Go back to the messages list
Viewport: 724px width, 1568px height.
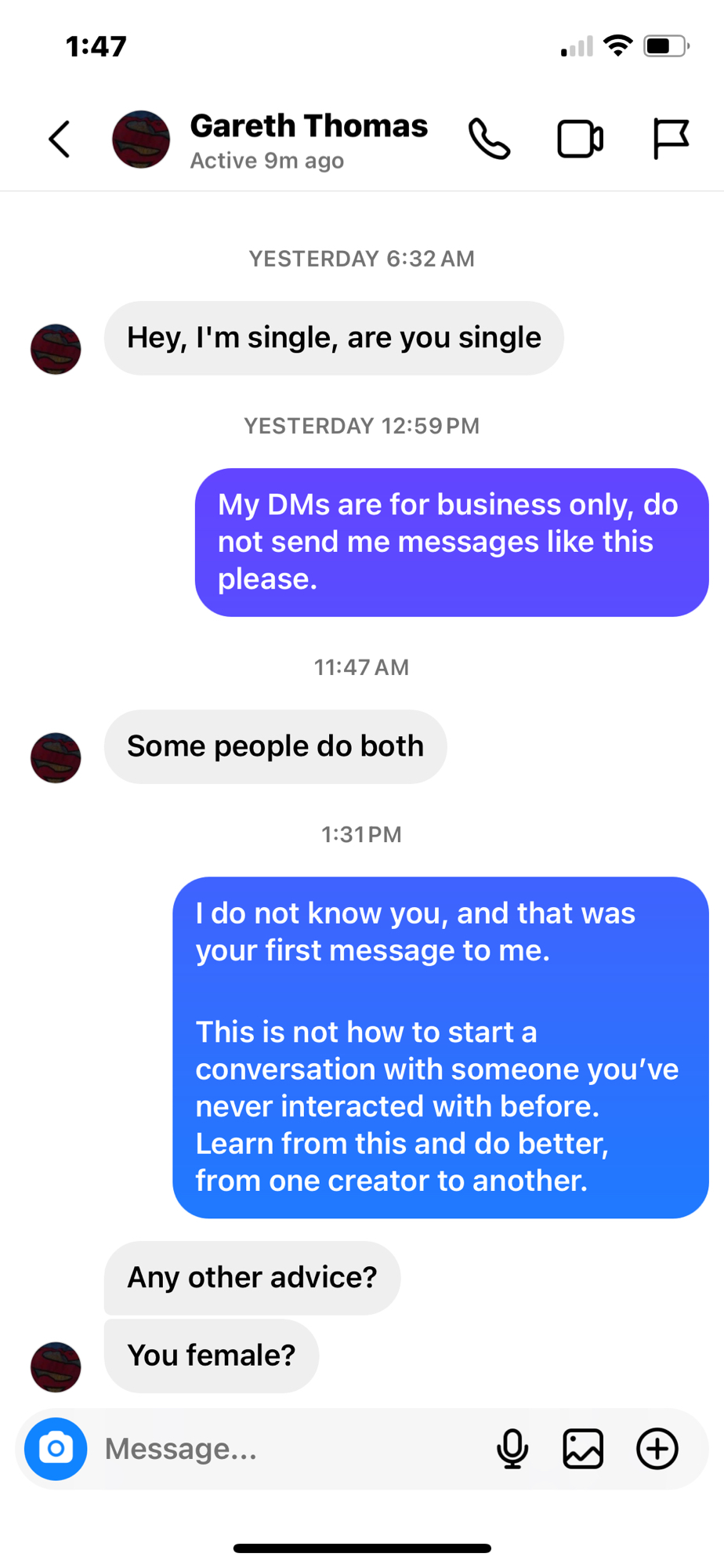click(x=60, y=140)
